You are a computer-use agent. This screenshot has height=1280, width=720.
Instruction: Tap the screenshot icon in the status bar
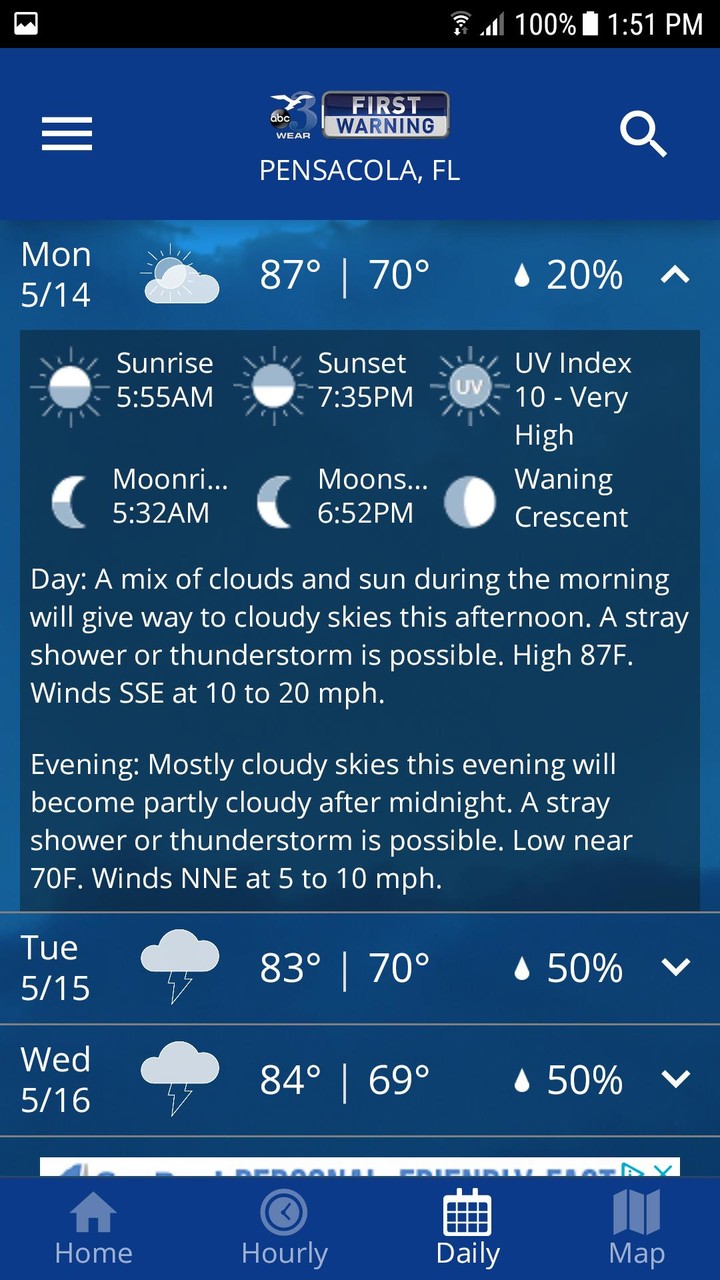point(24,22)
